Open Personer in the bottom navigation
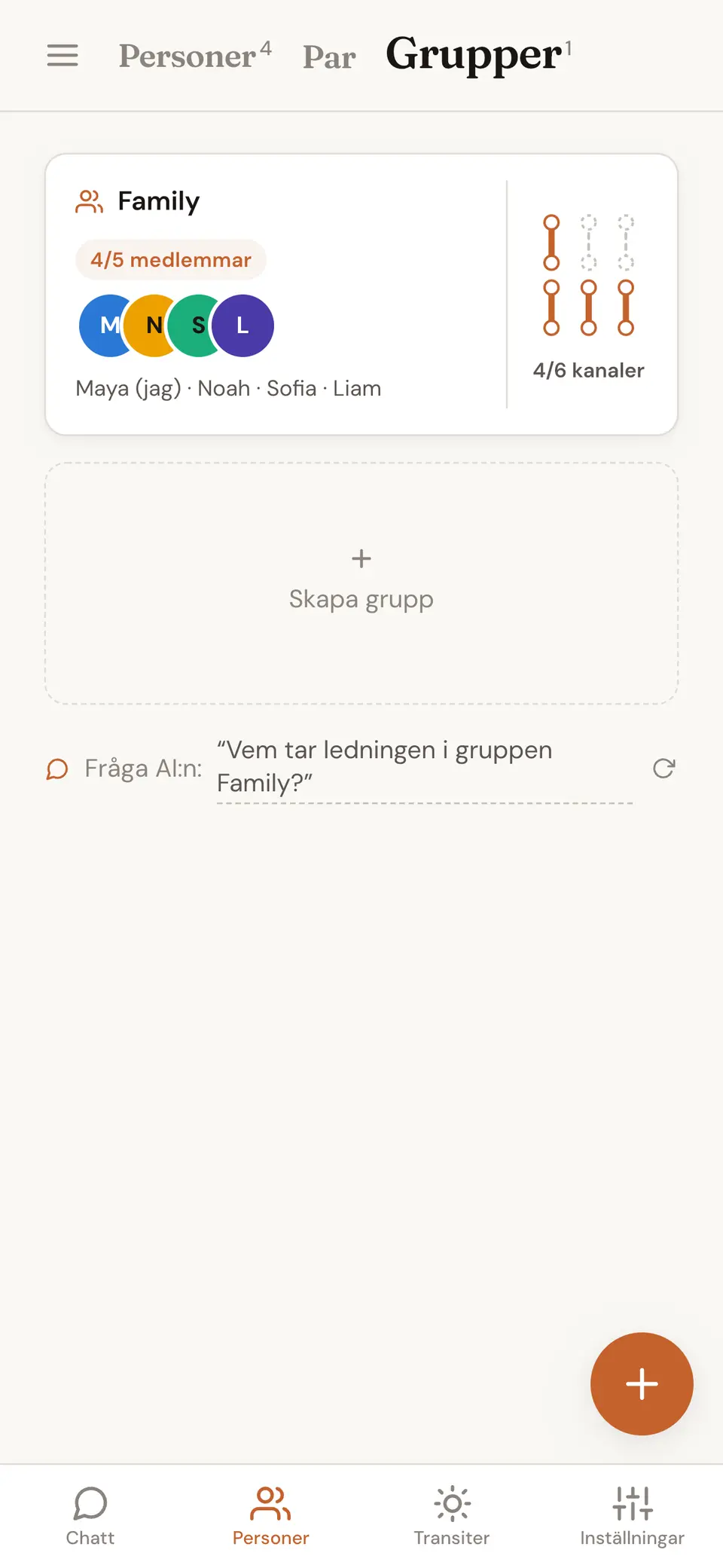Viewport: 723px width, 1568px height. (x=271, y=1516)
